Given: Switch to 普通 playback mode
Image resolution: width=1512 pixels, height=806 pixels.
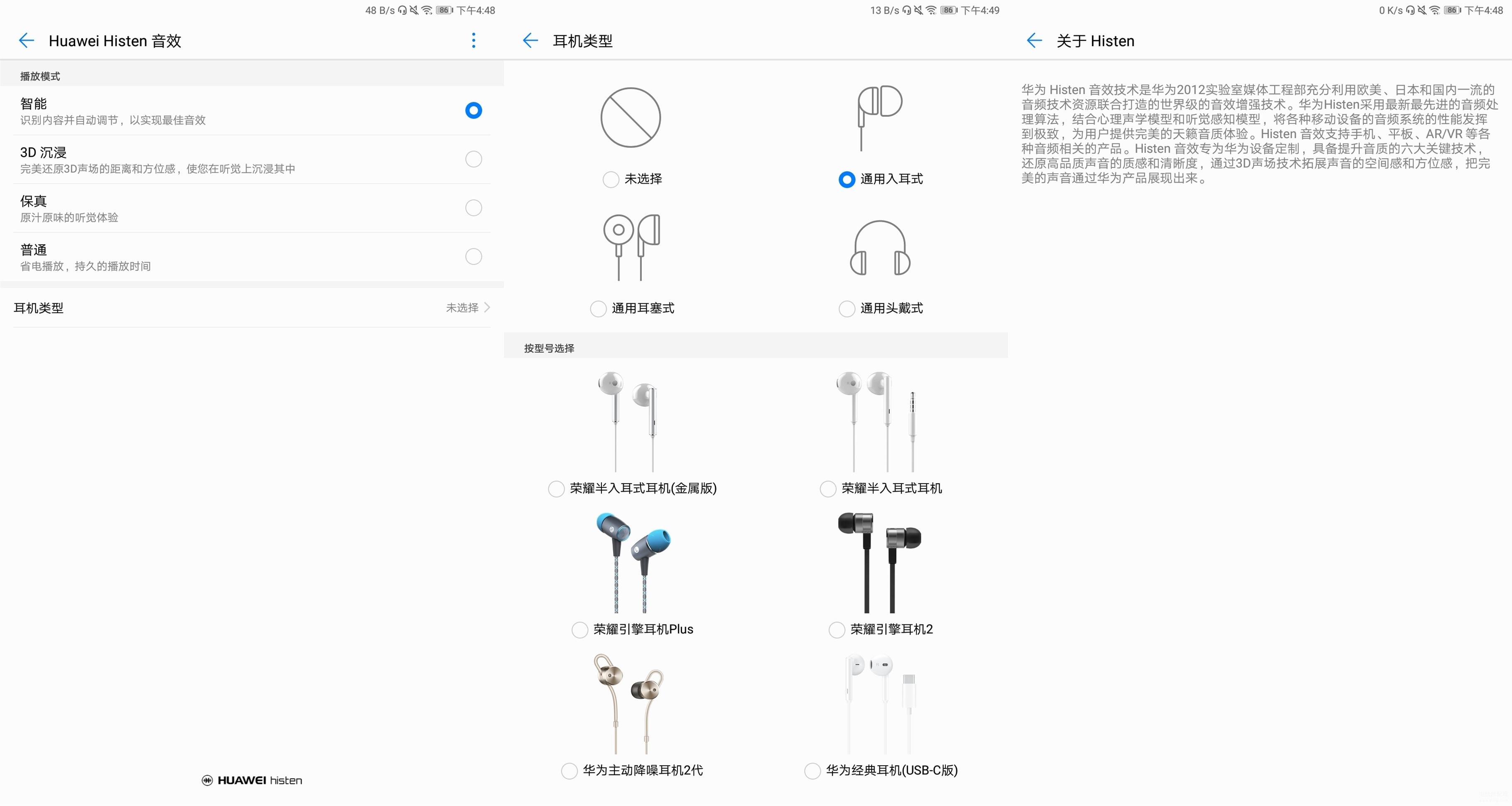Looking at the screenshot, I should (473, 256).
